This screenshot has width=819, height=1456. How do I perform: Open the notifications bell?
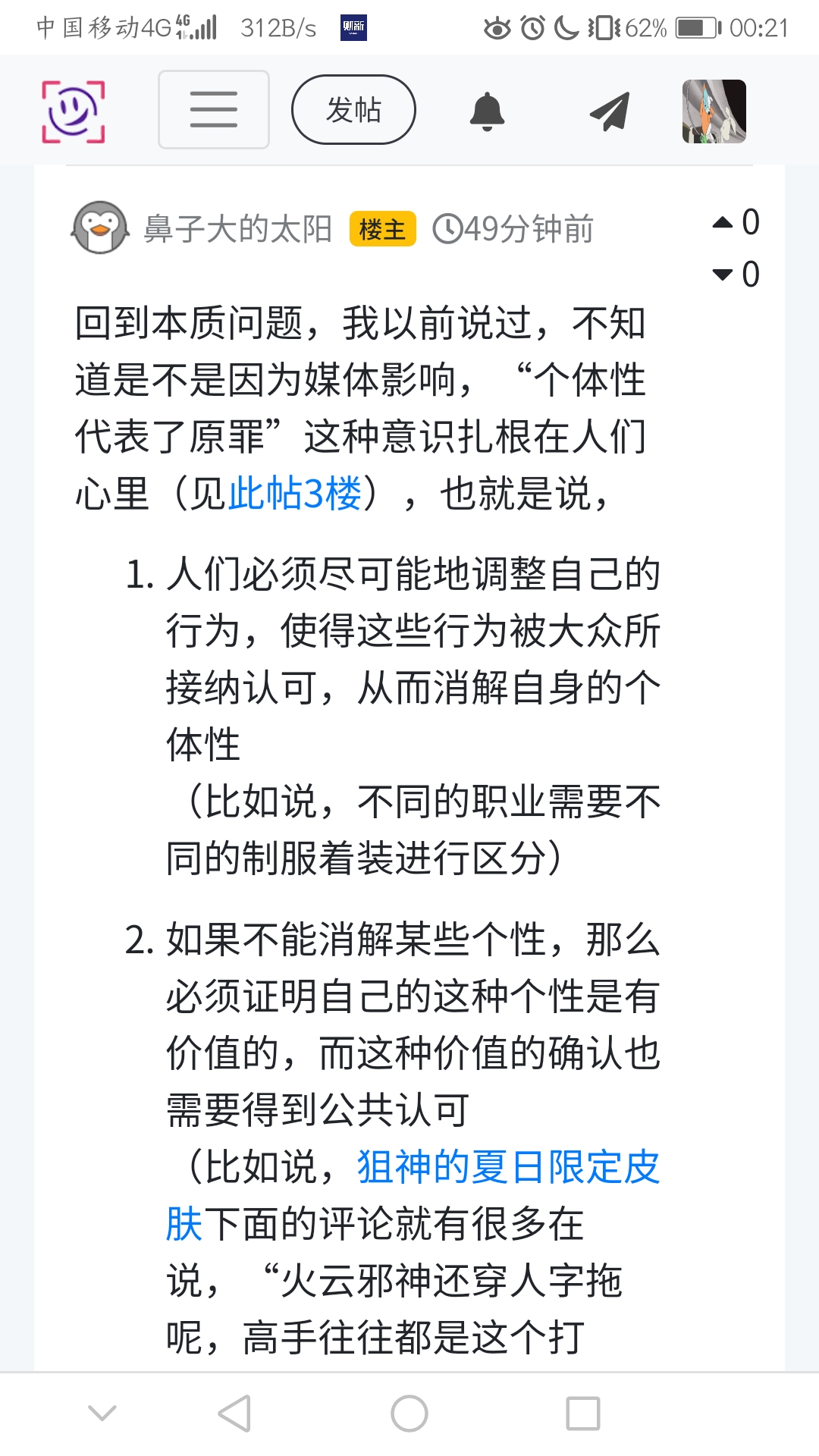[487, 111]
